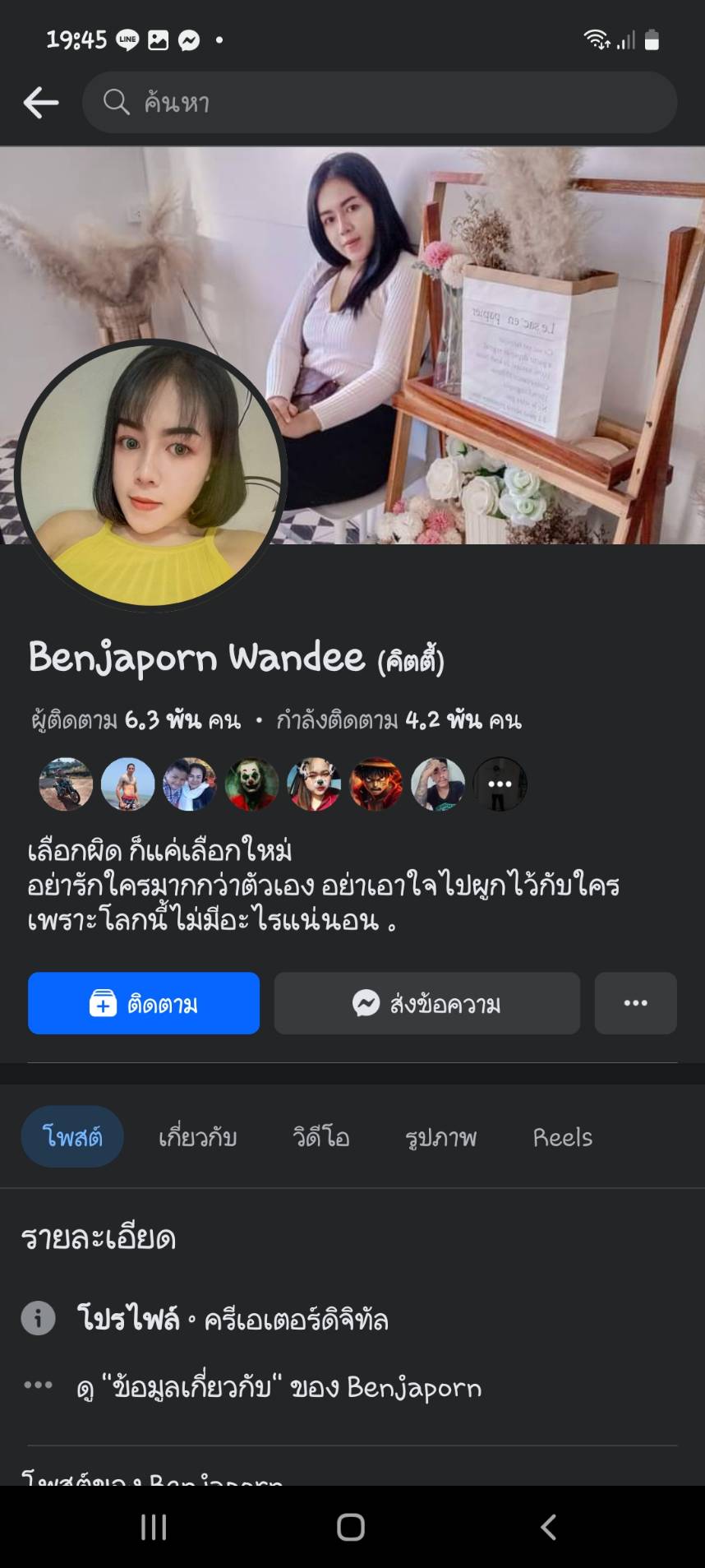Switch to the เกี่ยวกับ tab
This screenshot has width=705, height=1568.
pos(197,1137)
